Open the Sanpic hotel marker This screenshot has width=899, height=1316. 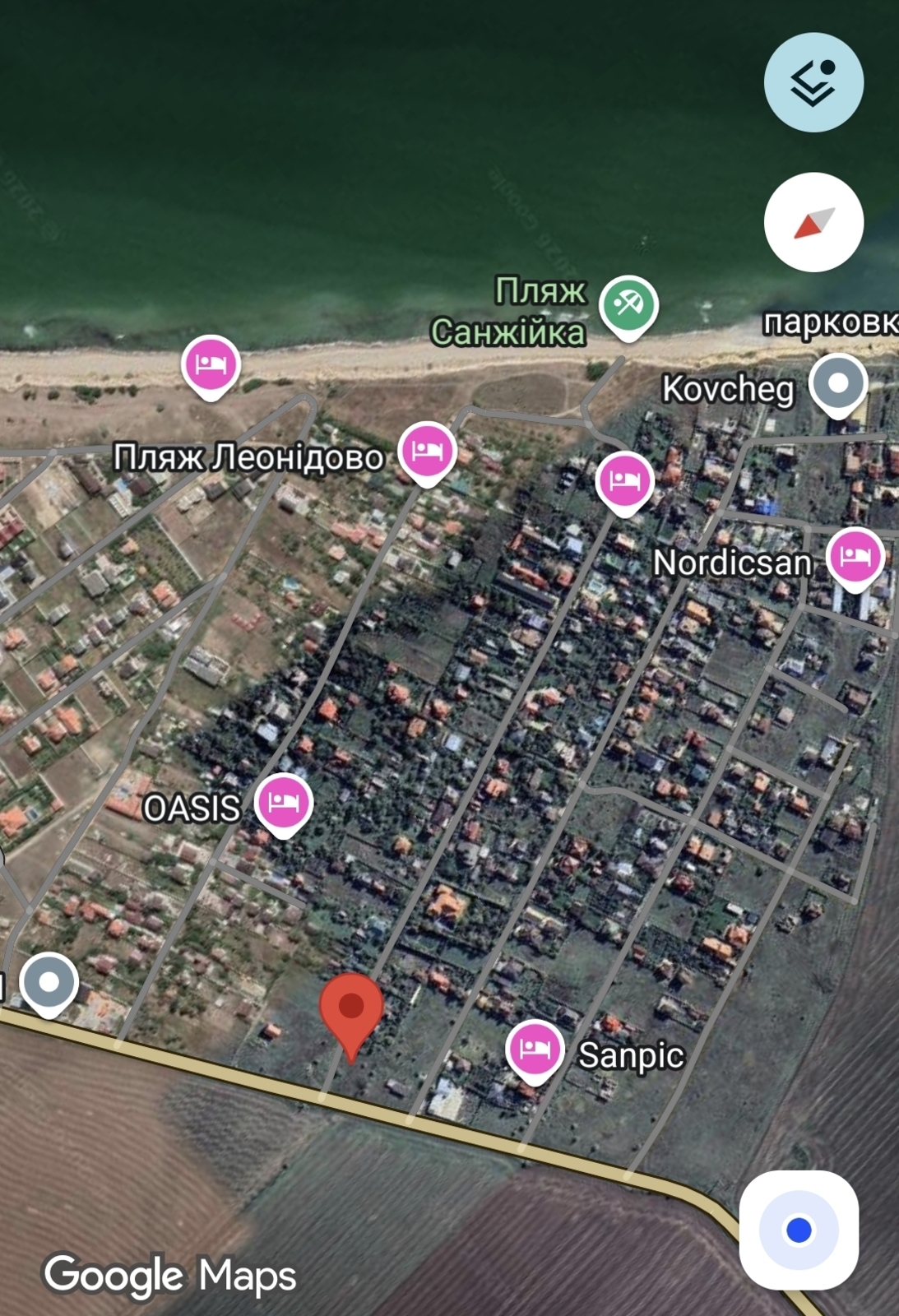[535, 1049]
